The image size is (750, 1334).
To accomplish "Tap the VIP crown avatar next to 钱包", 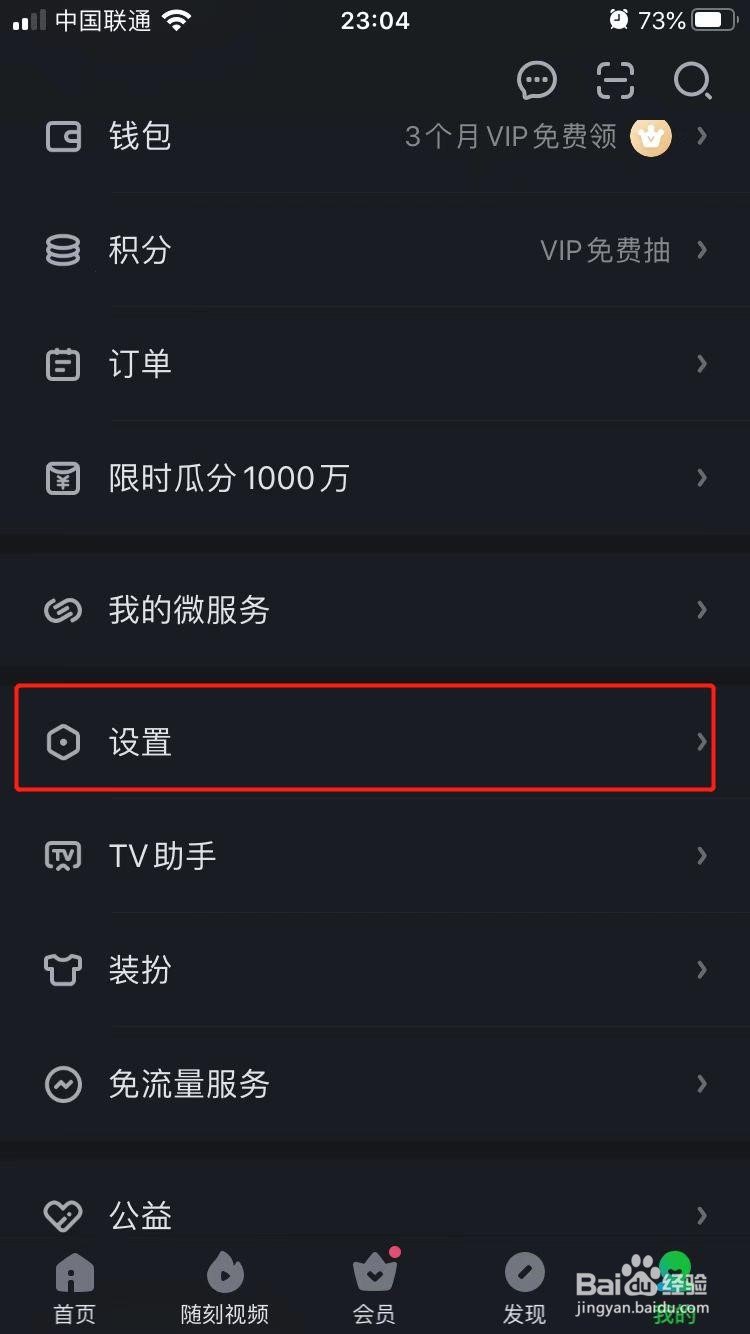I will pos(651,137).
